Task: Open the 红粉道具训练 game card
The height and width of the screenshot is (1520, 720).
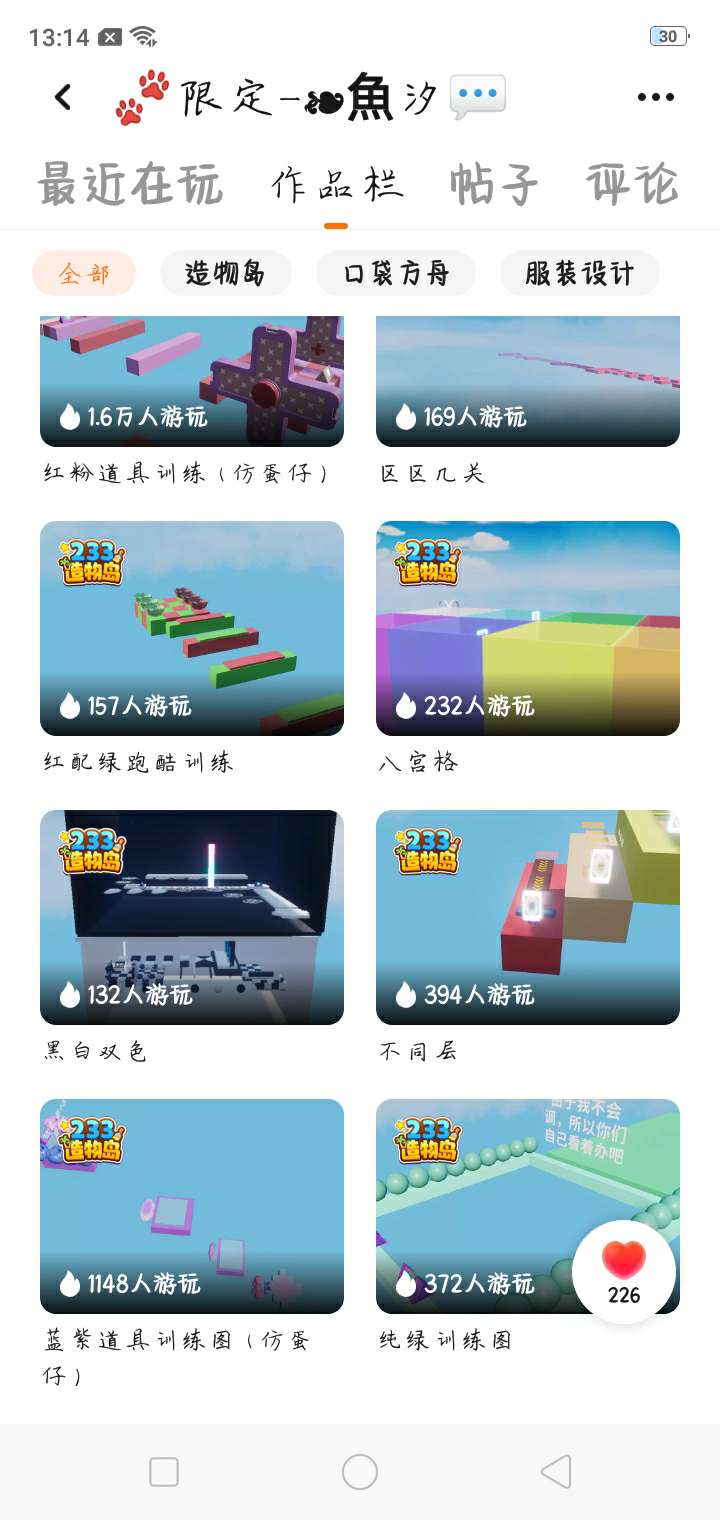Action: point(192,382)
